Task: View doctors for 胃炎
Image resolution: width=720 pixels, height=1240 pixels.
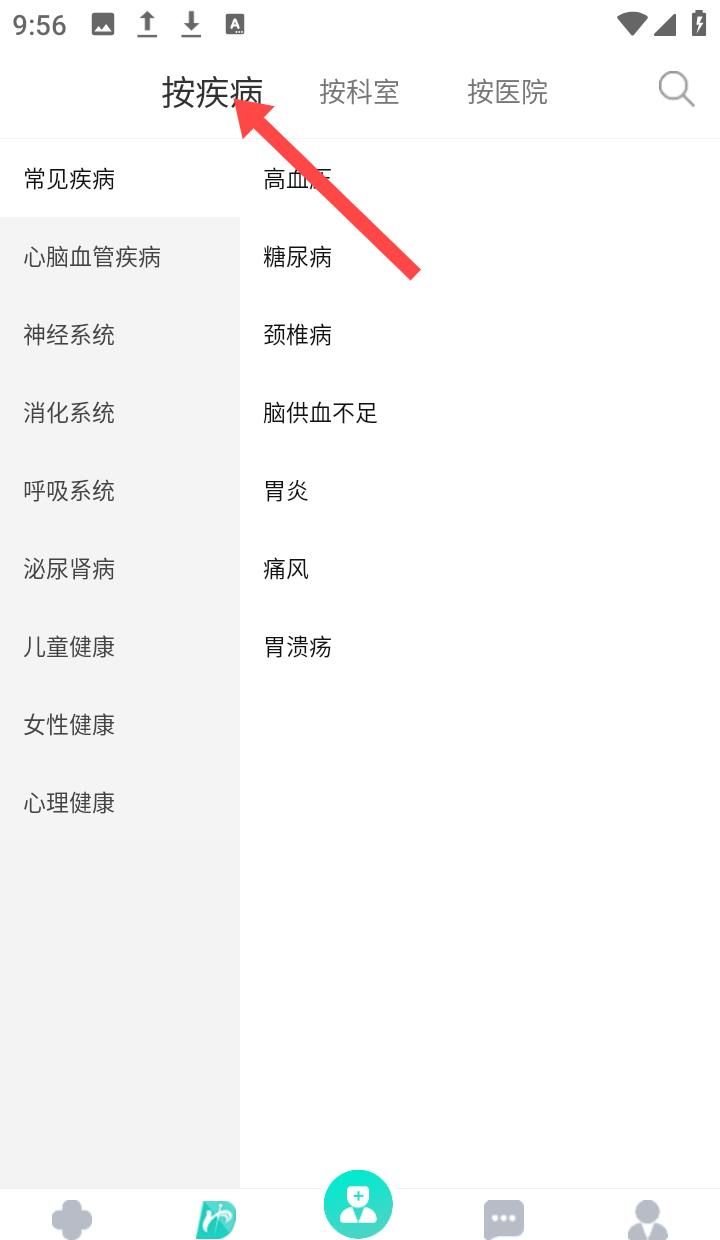Action: 286,491
